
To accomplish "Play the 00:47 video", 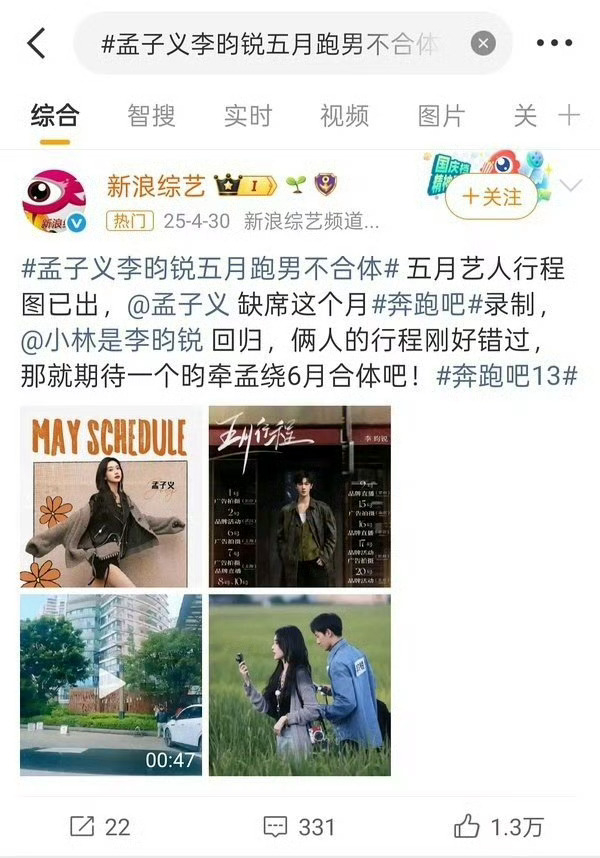I will 110,684.
